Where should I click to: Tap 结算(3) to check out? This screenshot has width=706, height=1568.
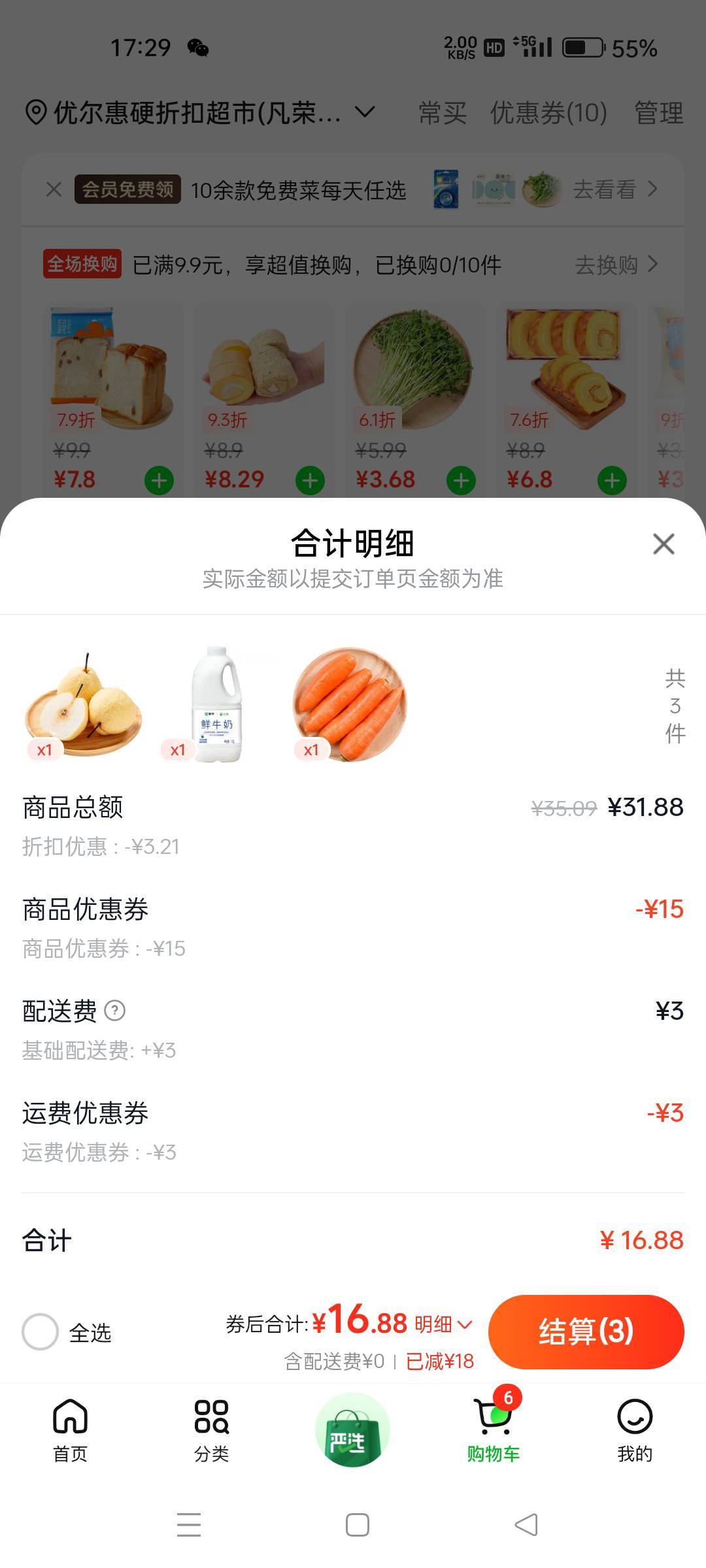(x=586, y=1331)
